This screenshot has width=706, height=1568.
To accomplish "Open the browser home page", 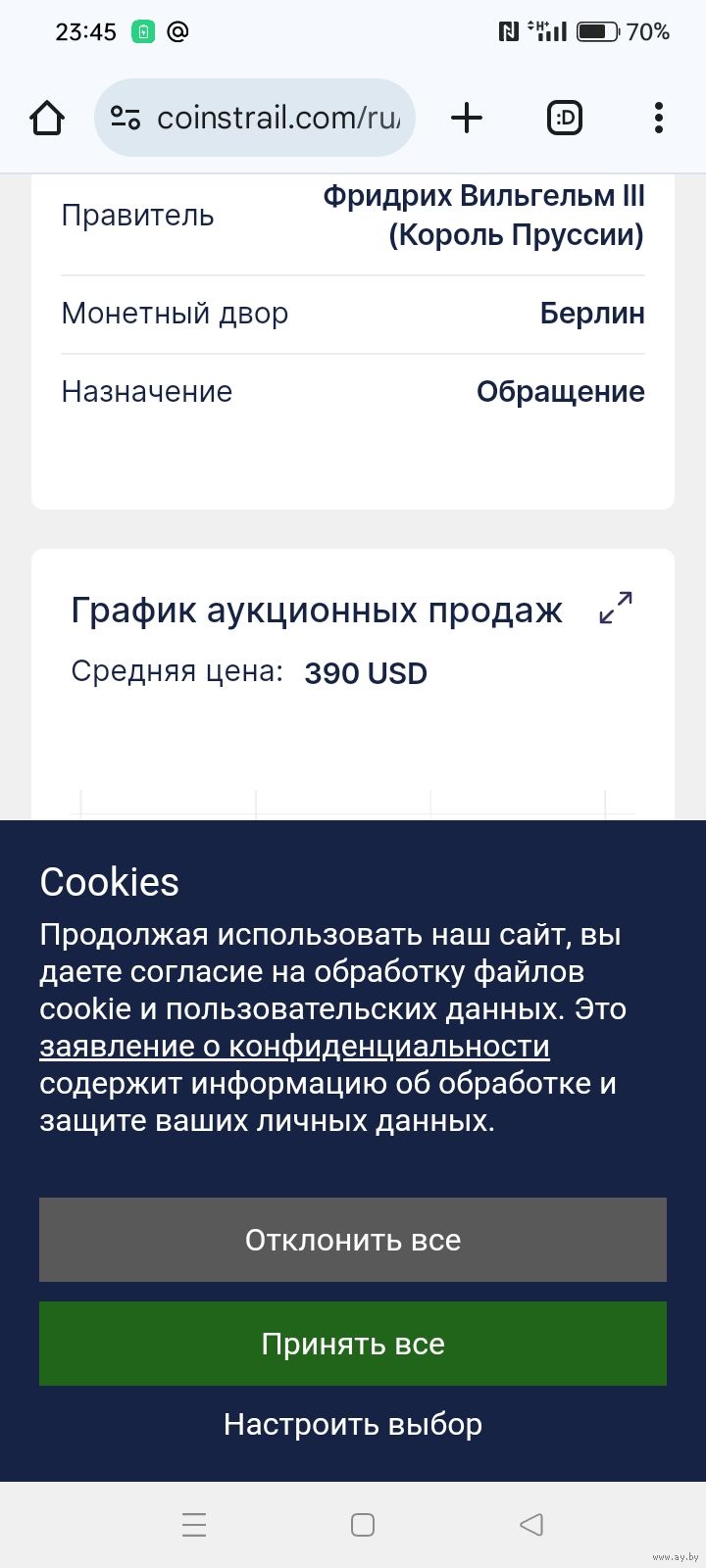I will click(47, 119).
